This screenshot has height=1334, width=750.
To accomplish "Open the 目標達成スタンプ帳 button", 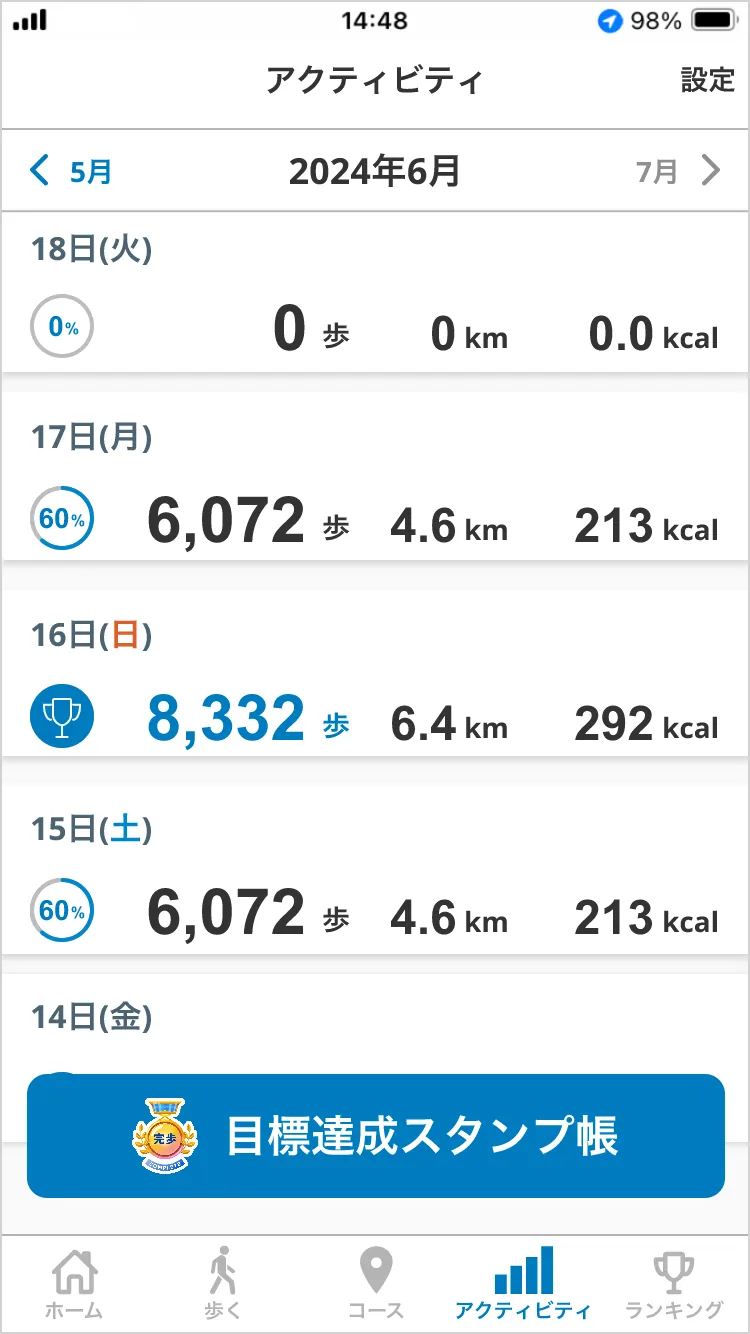I will click(375, 1135).
